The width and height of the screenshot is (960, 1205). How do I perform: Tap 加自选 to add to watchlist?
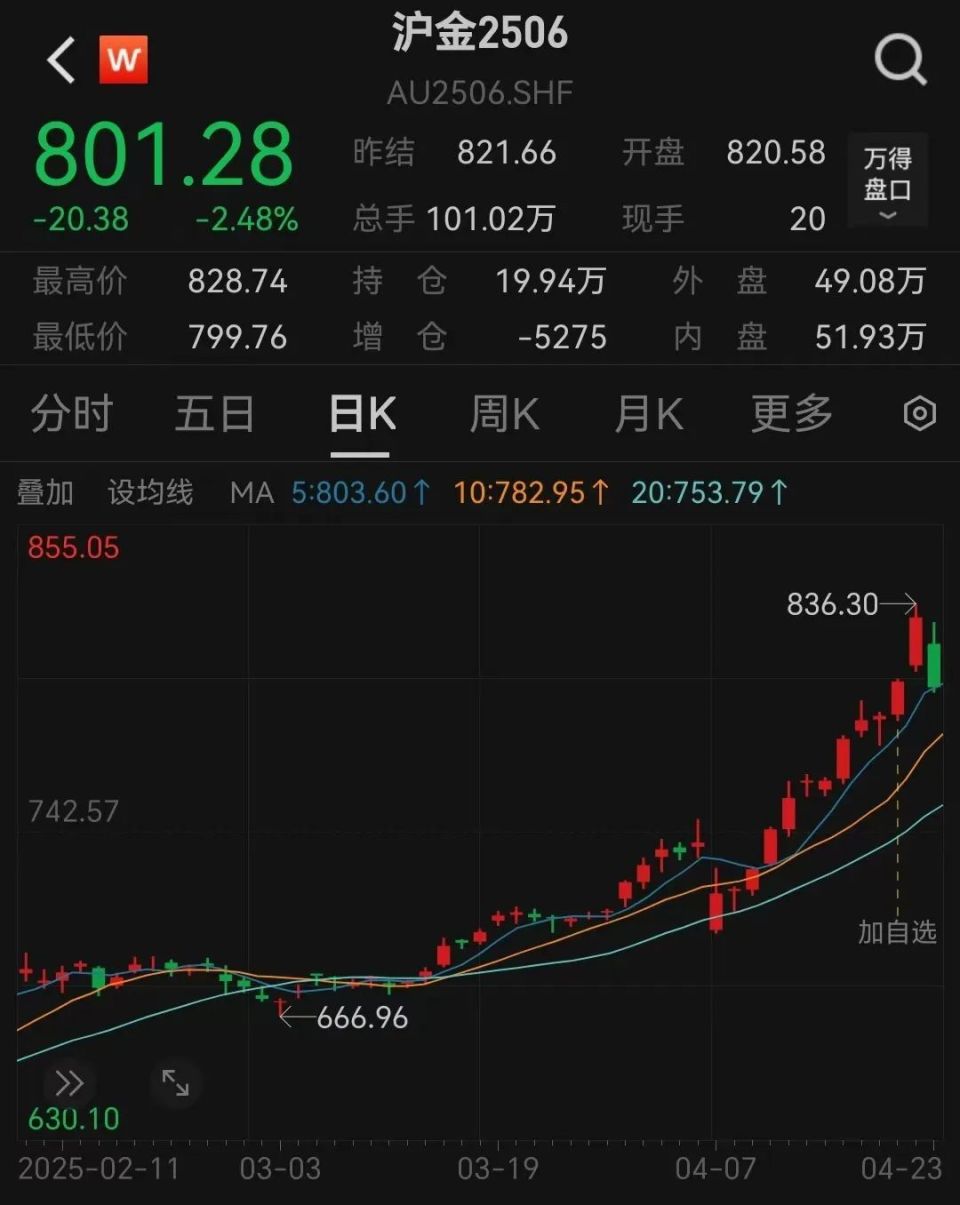tap(897, 932)
